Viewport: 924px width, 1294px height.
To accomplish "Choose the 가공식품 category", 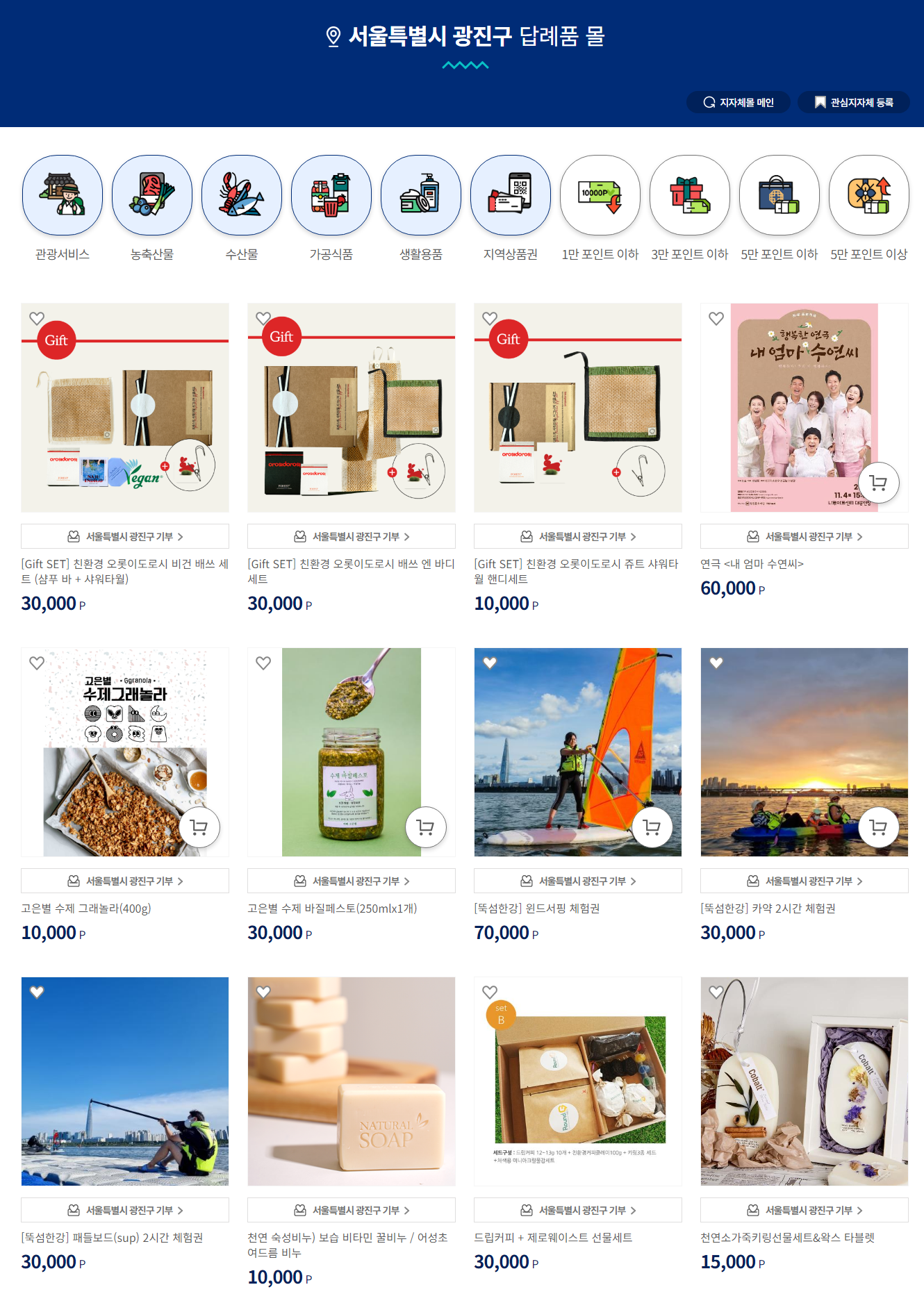I will (x=331, y=196).
